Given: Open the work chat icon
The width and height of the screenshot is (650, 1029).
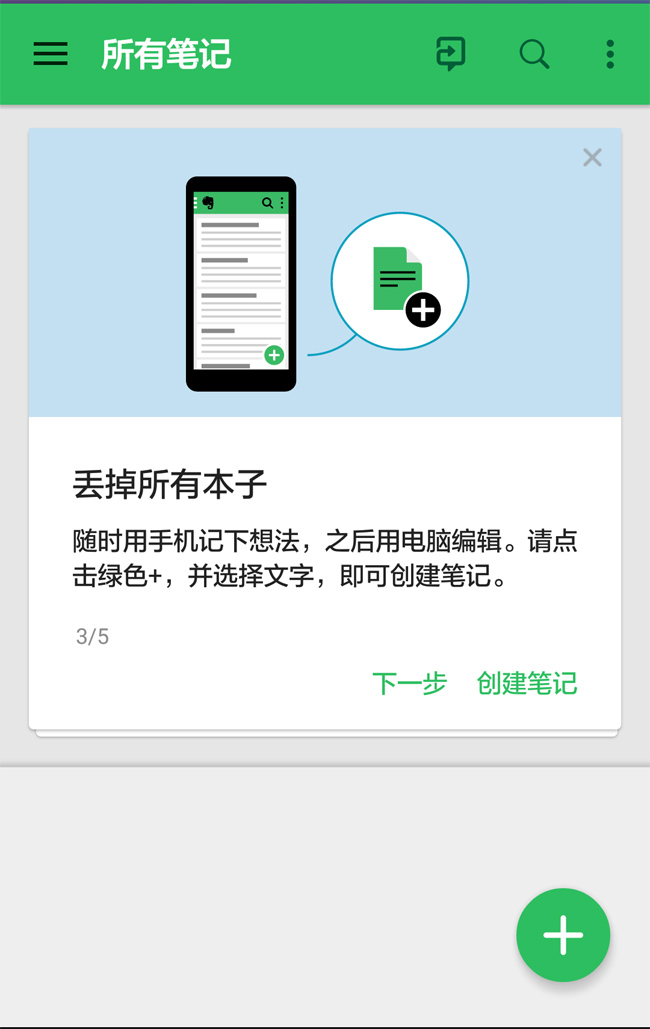Looking at the screenshot, I should [x=452, y=53].
